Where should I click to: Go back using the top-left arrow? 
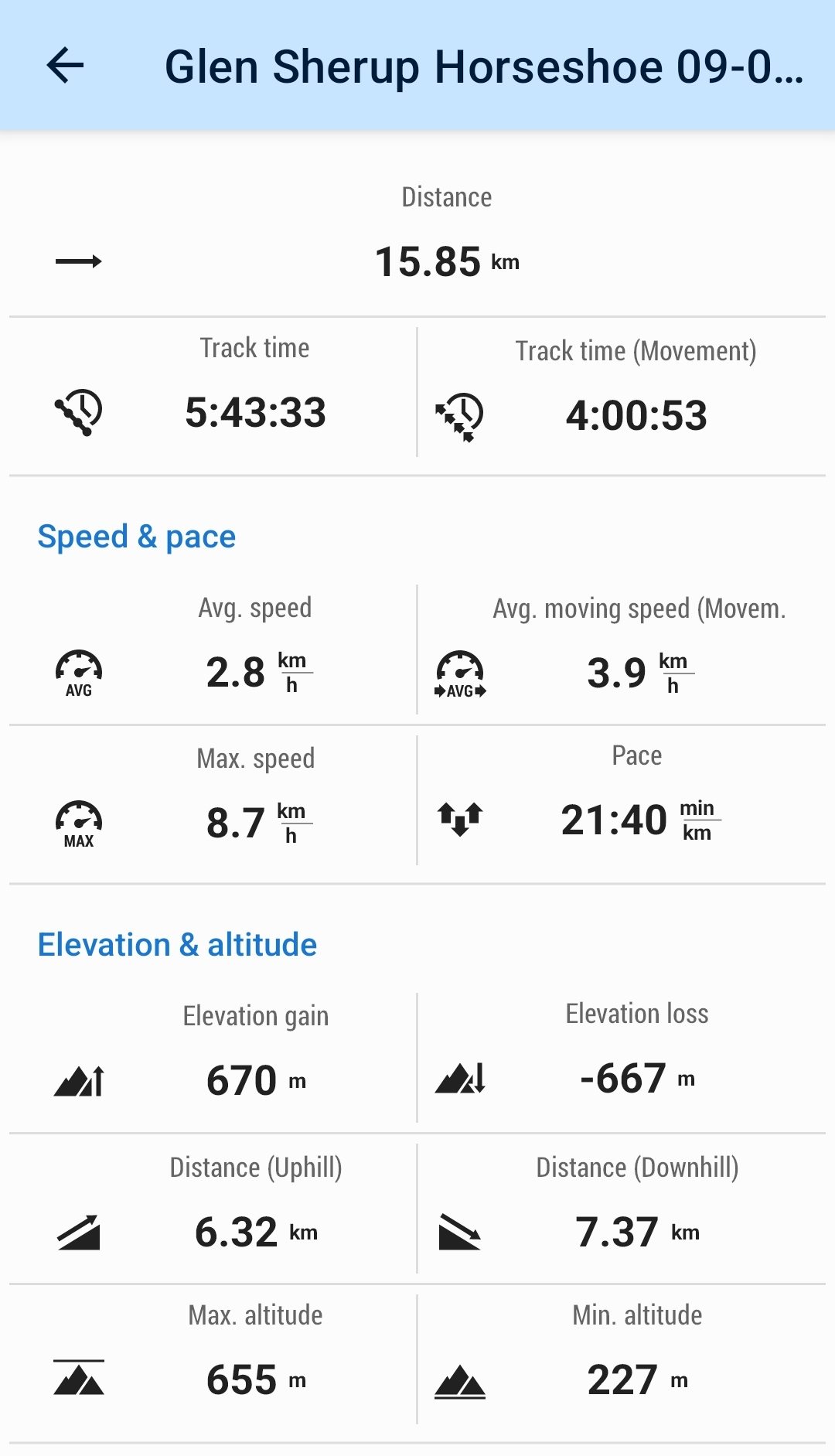tap(65, 66)
